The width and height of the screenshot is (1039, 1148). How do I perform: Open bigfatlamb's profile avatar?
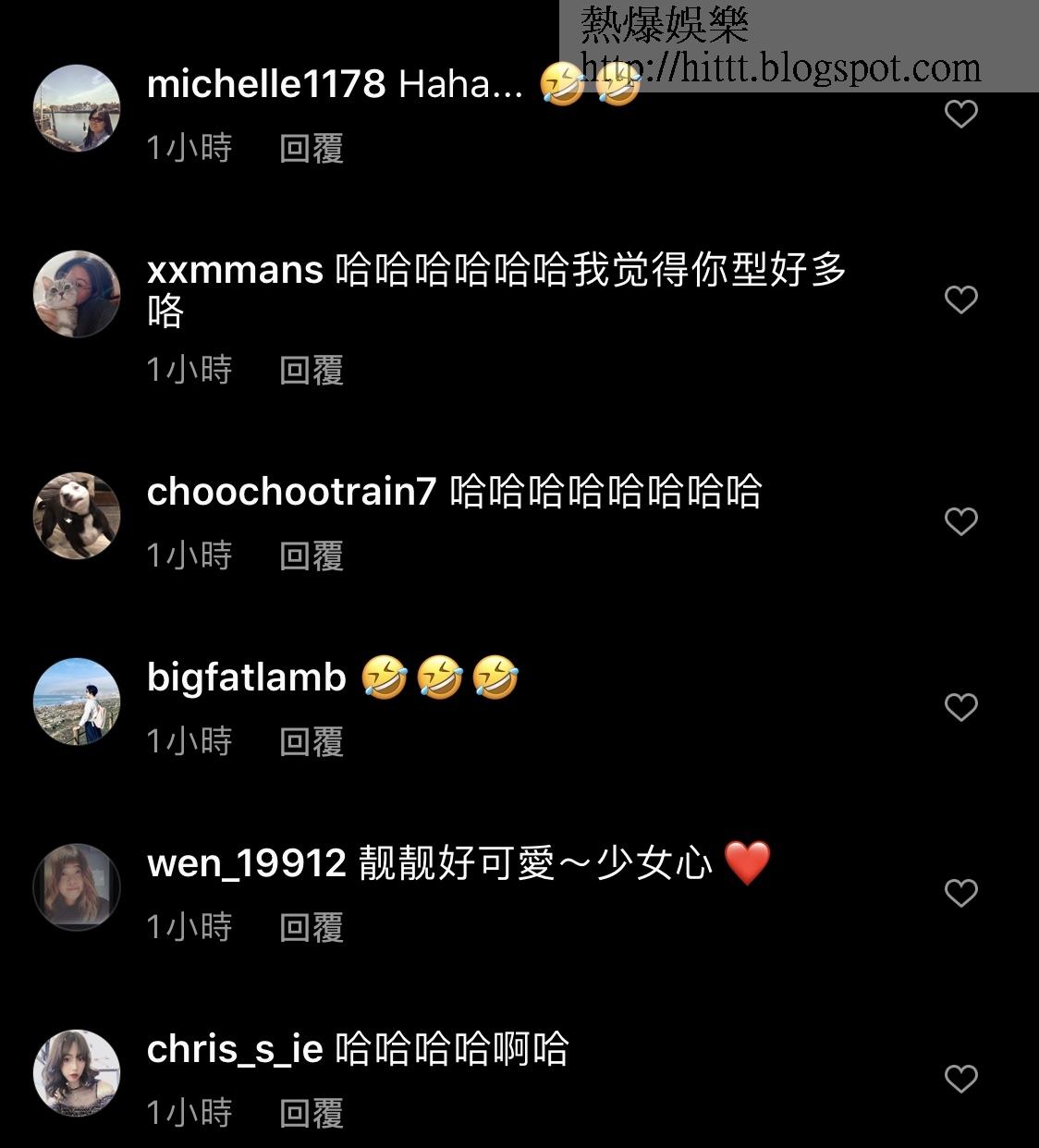coord(77,702)
